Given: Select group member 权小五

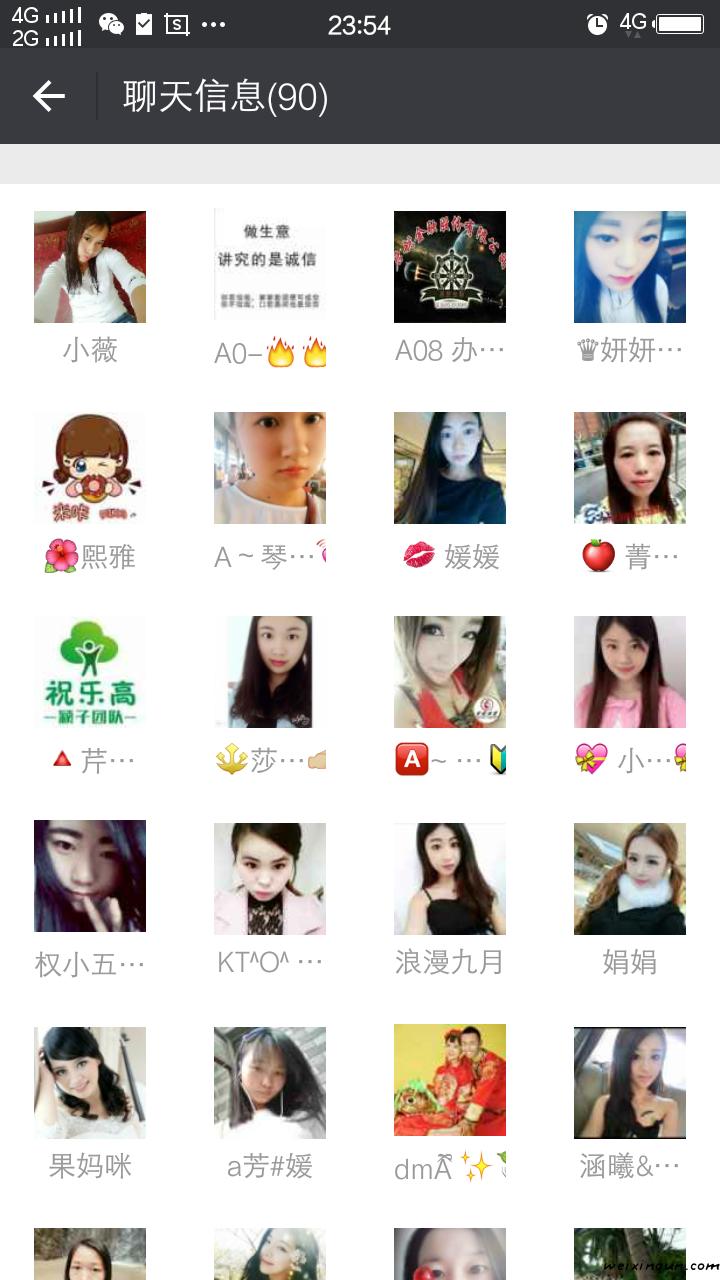Looking at the screenshot, I should point(90,876).
